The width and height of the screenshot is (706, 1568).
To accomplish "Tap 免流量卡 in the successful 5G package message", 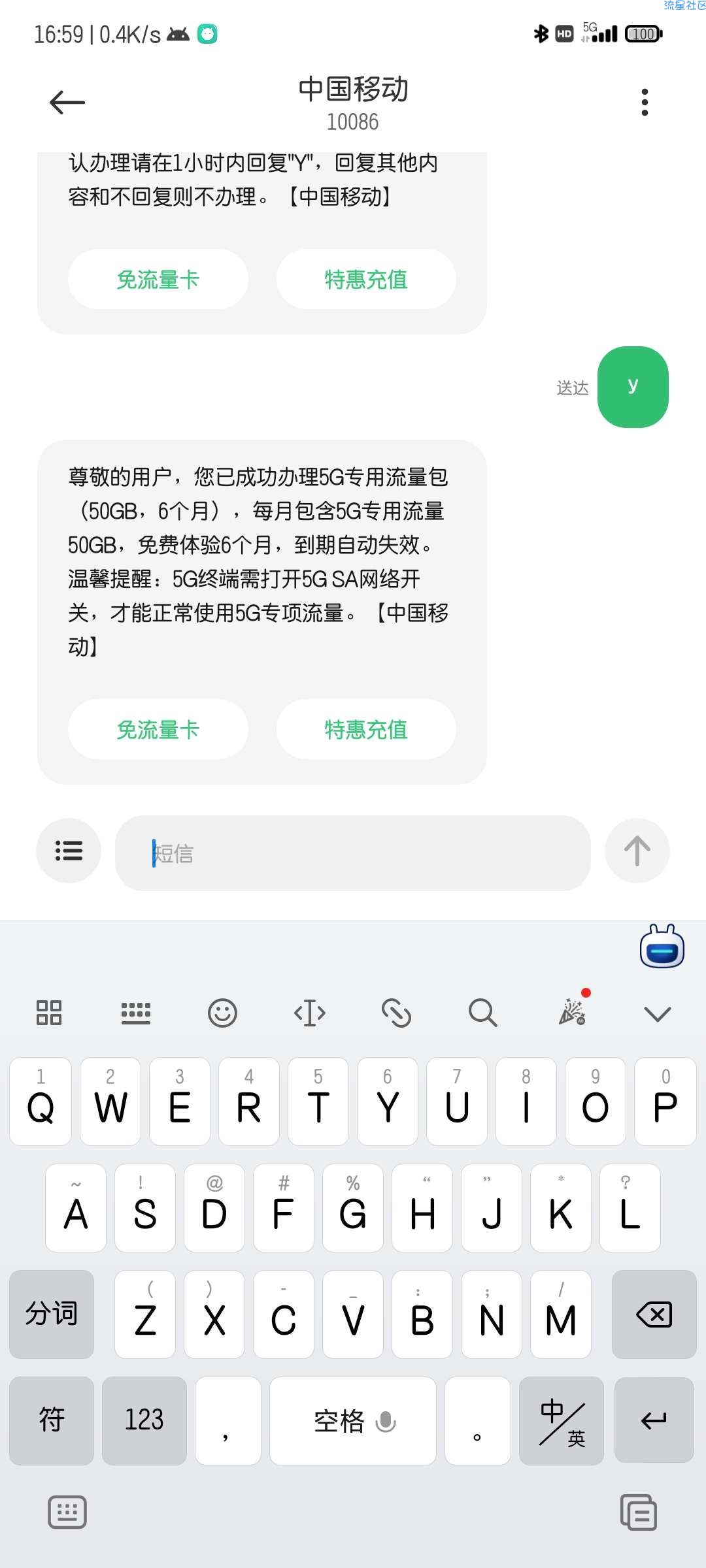I will (x=158, y=729).
